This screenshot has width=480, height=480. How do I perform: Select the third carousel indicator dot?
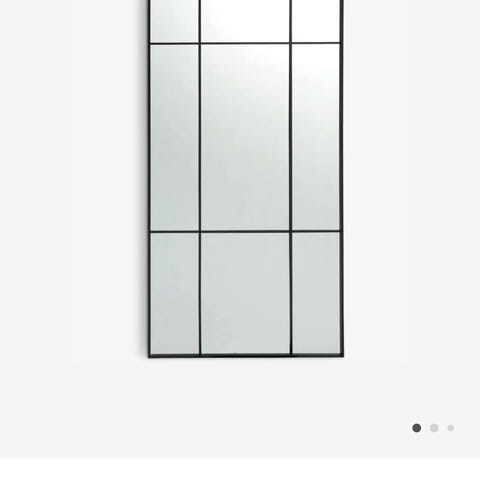pyautogui.click(x=450, y=428)
